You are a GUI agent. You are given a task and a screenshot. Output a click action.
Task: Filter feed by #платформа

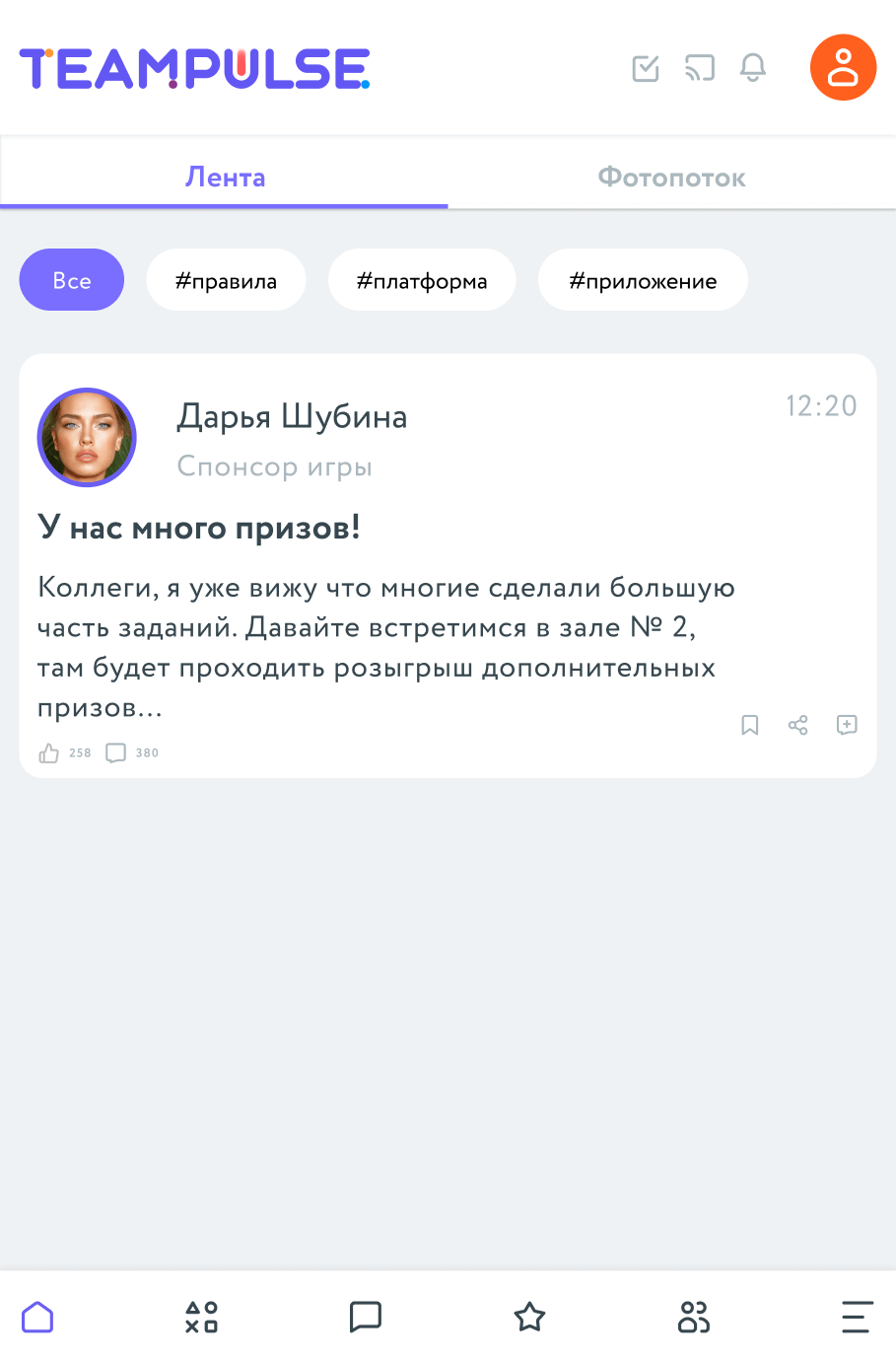click(422, 280)
